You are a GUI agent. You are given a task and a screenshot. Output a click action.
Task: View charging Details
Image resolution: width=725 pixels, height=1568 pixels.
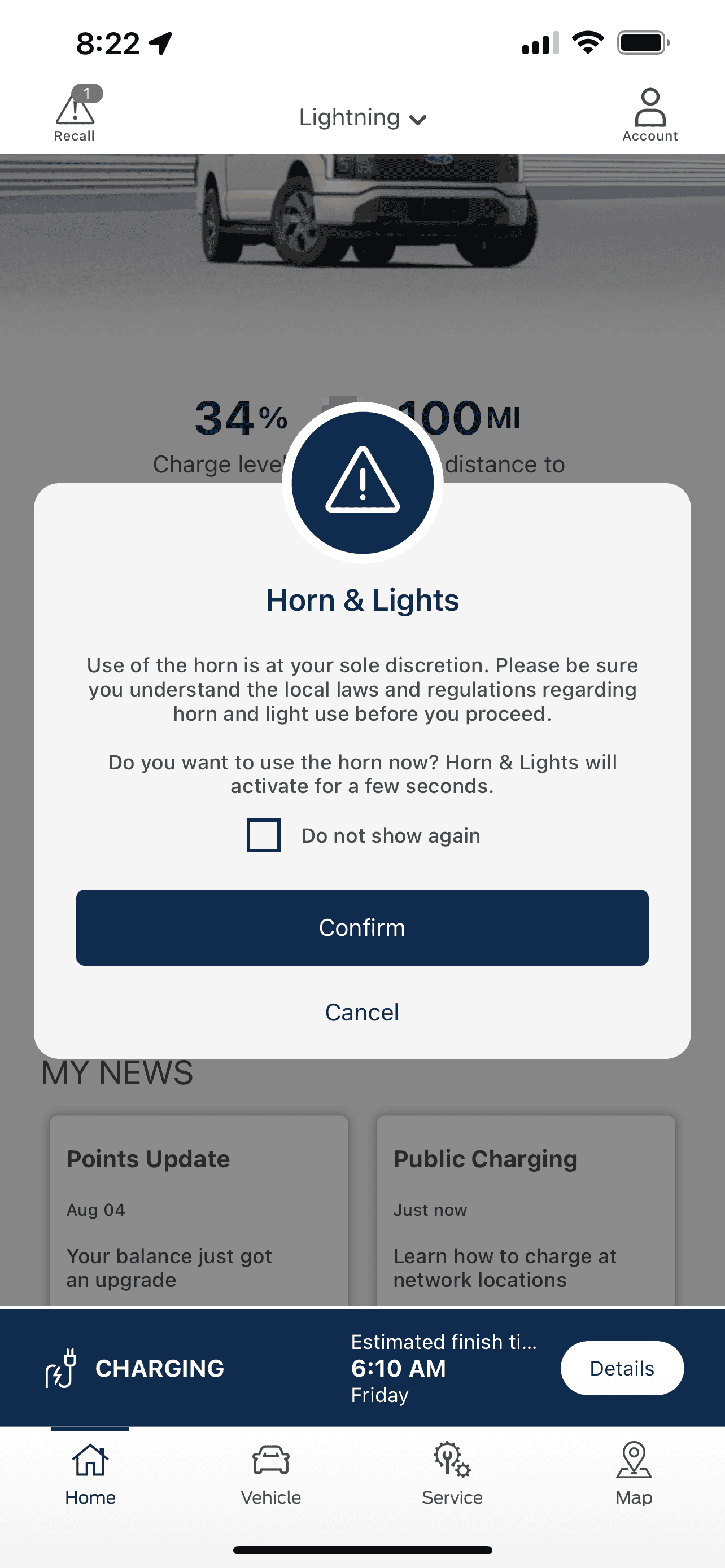pos(622,1368)
